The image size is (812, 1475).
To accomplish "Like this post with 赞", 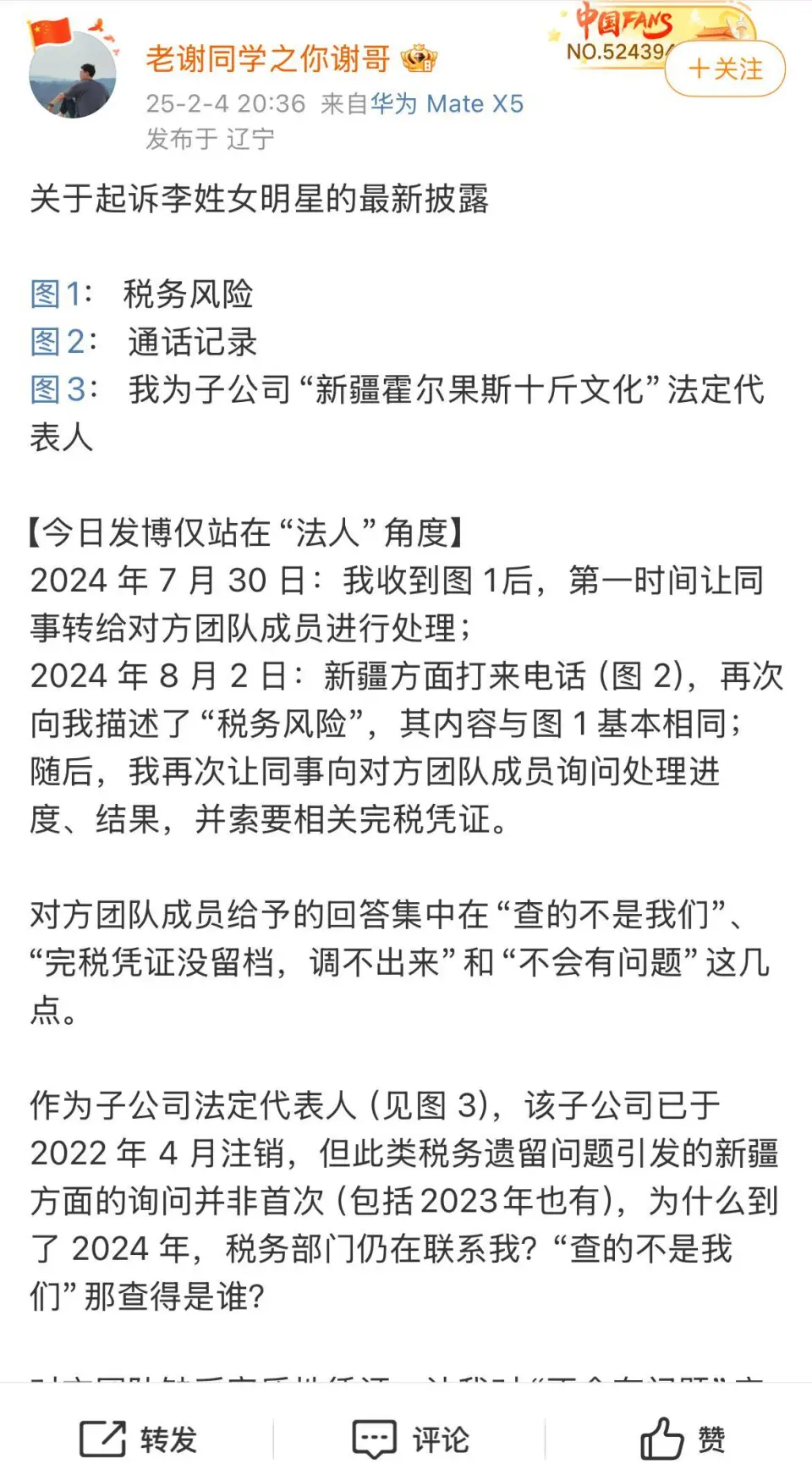I will click(x=683, y=1439).
